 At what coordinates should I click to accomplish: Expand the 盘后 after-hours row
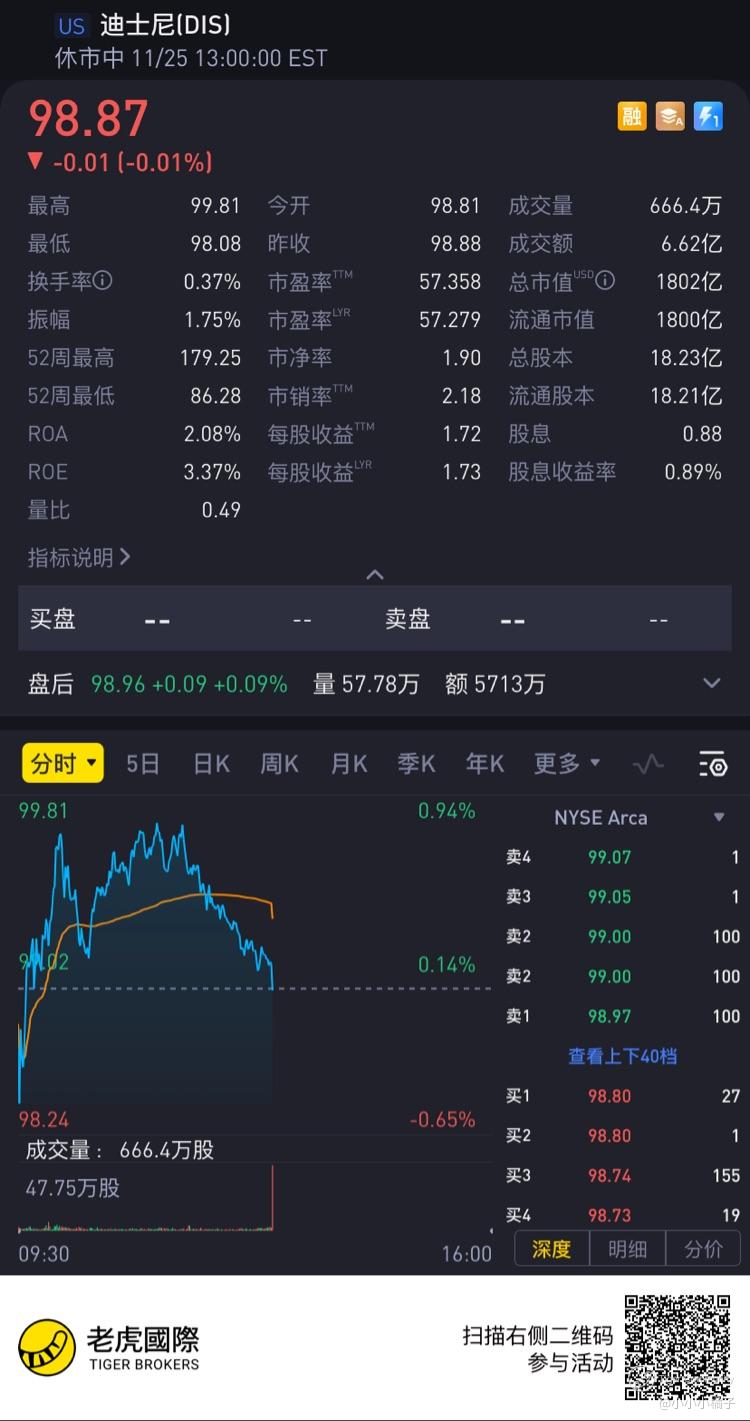click(x=711, y=684)
